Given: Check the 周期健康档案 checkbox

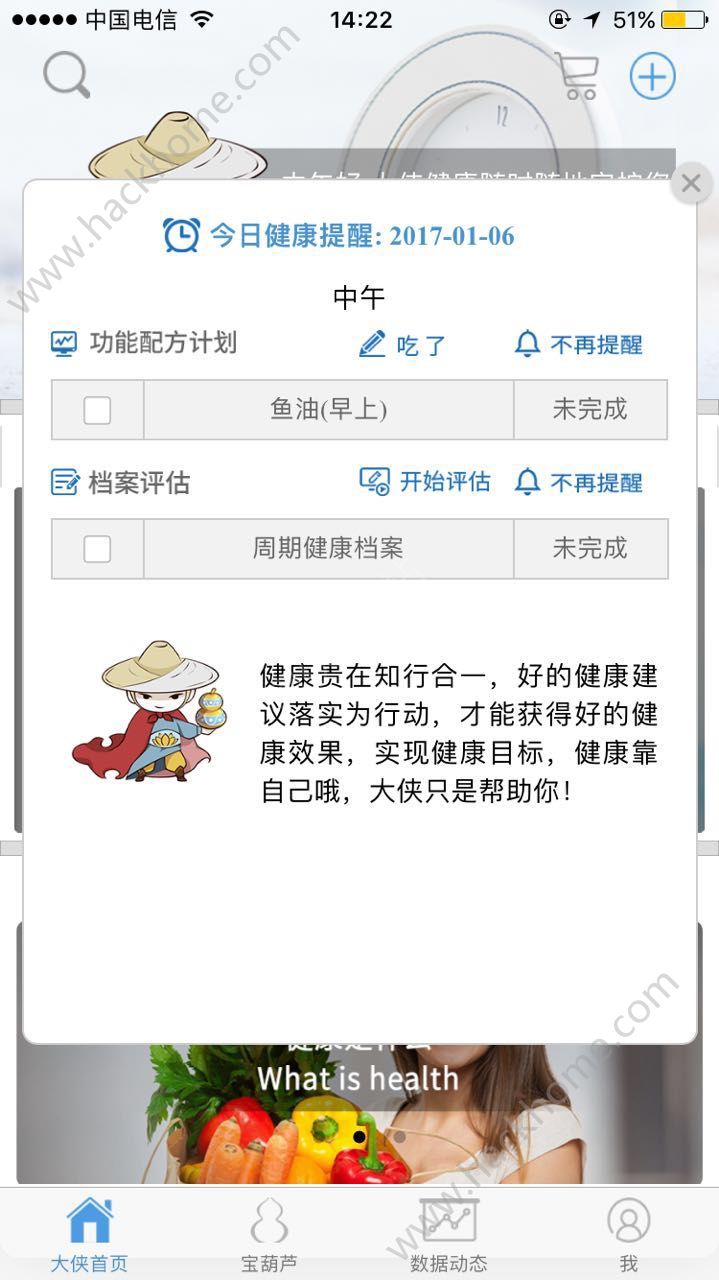Looking at the screenshot, I should (x=97, y=549).
